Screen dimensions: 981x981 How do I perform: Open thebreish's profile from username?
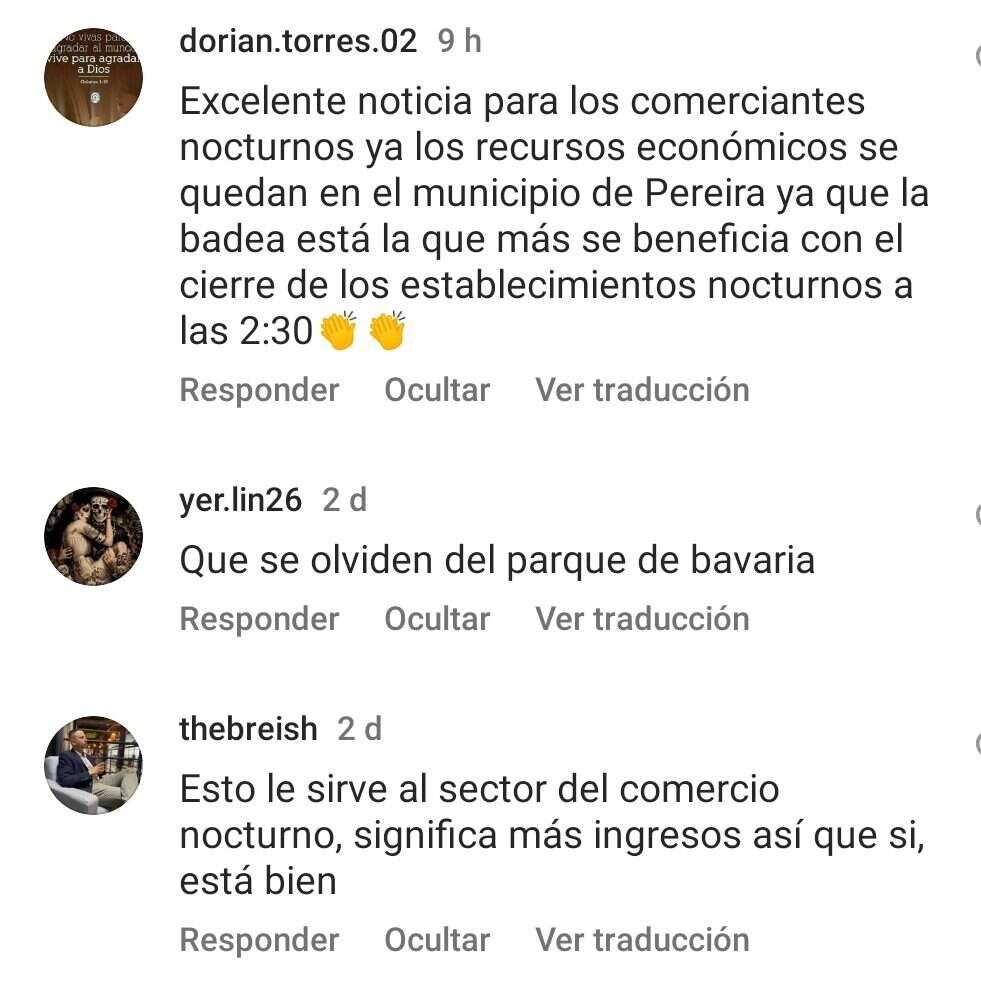pos(248,729)
